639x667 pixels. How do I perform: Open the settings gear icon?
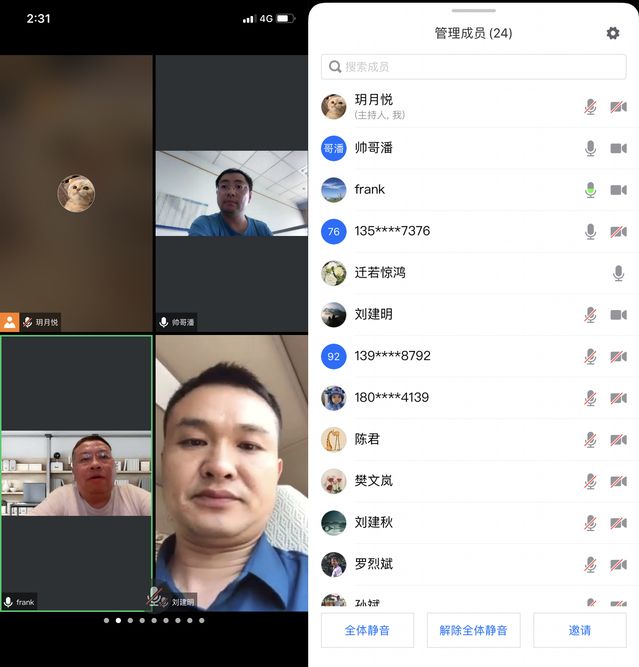click(x=612, y=33)
